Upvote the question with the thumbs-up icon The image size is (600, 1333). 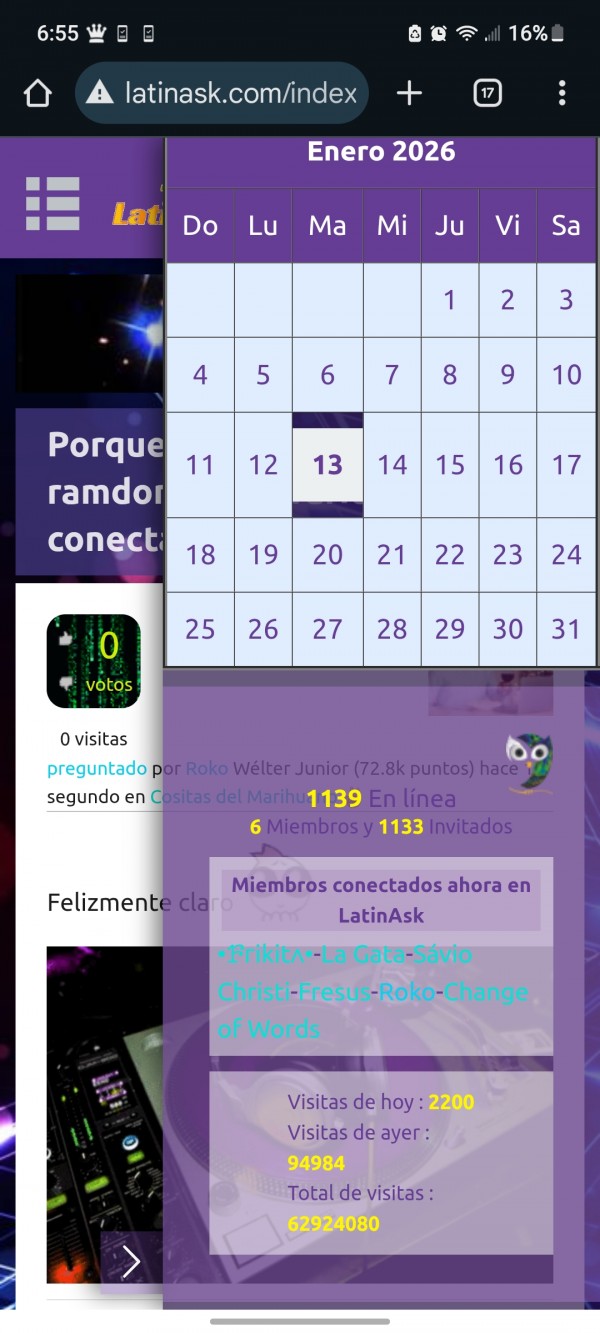(67, 637)
